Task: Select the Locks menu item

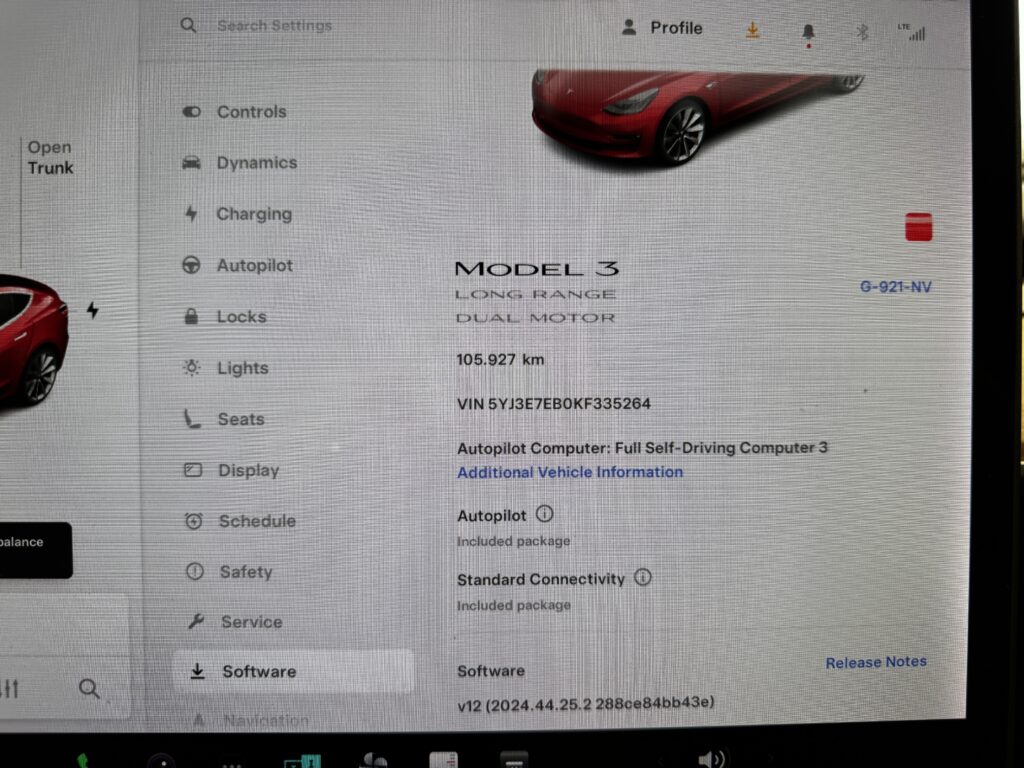Action: (241, 317)
